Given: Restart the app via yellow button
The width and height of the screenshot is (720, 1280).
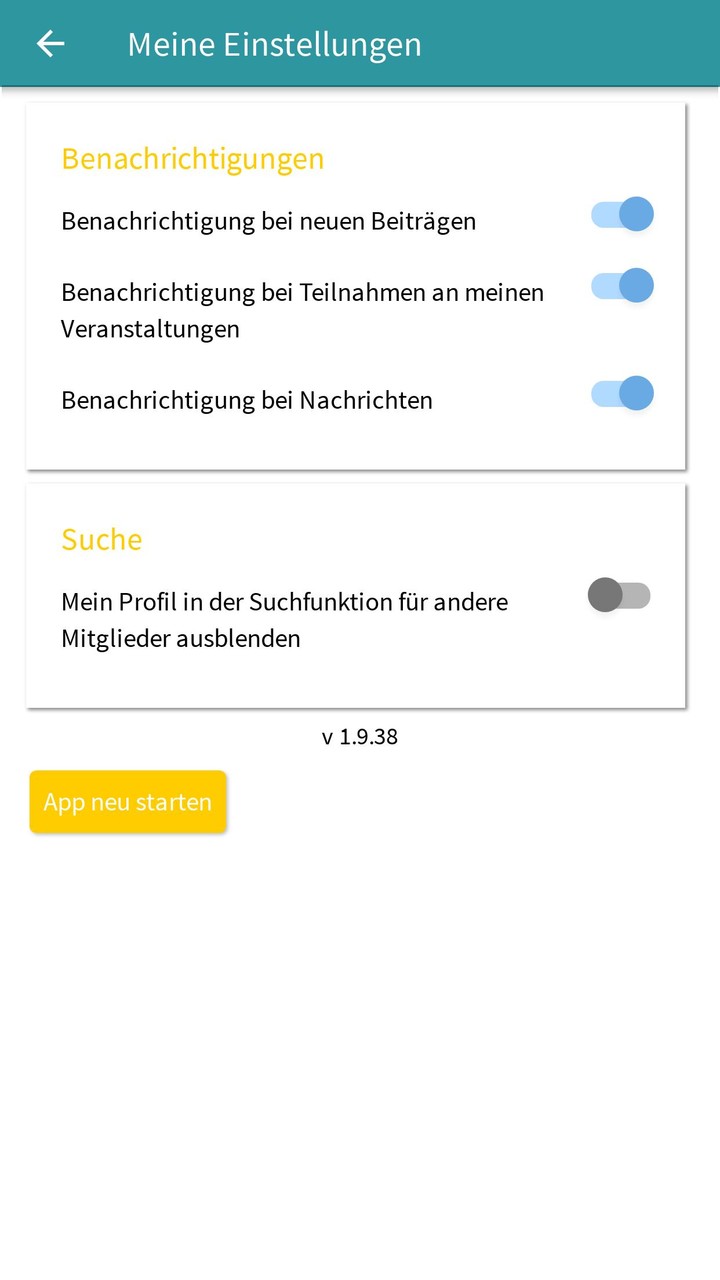Looking at the screenshot, I should tap(127, 801).
